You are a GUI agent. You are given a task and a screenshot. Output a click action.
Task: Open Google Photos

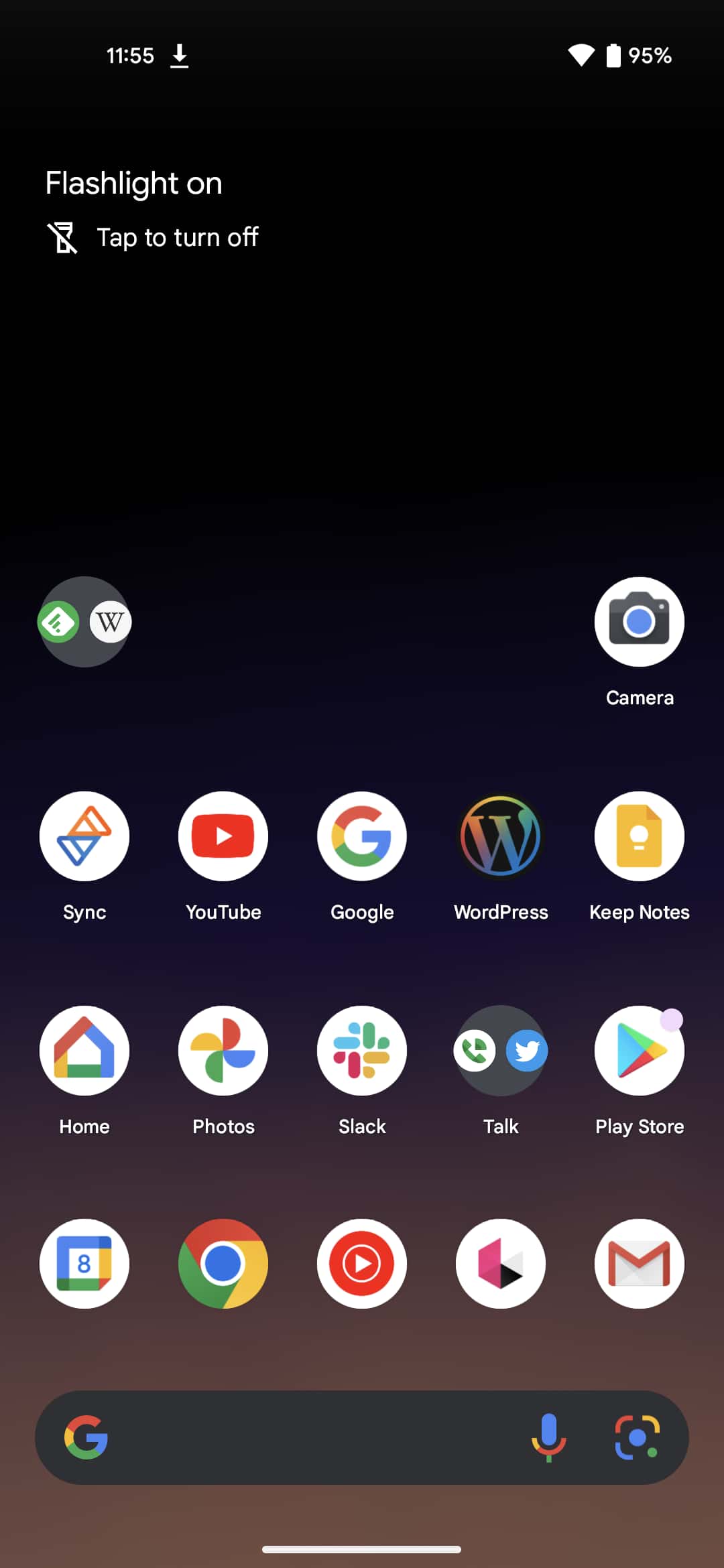pyautogui.click(x=223, y=1051)
